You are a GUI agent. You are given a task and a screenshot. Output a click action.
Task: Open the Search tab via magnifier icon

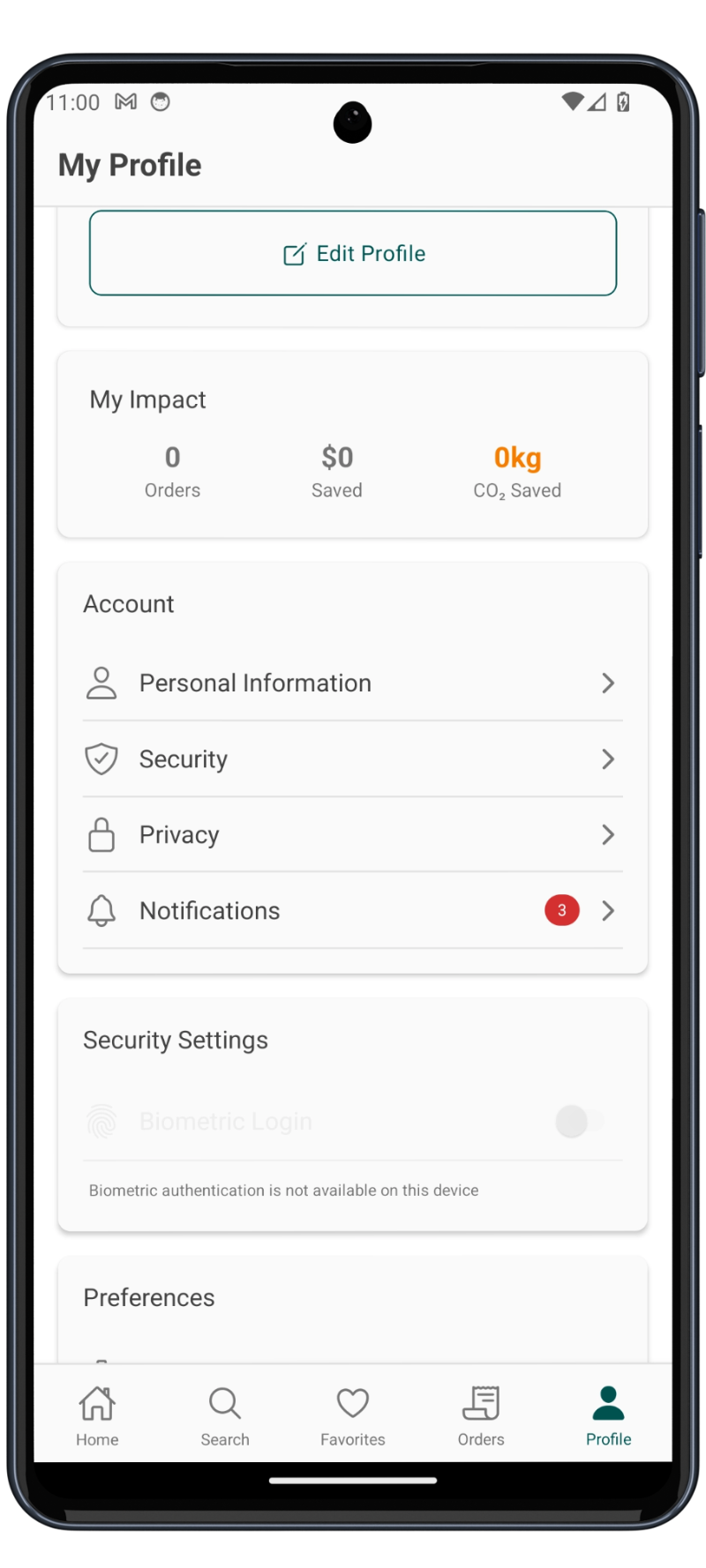224,1402
